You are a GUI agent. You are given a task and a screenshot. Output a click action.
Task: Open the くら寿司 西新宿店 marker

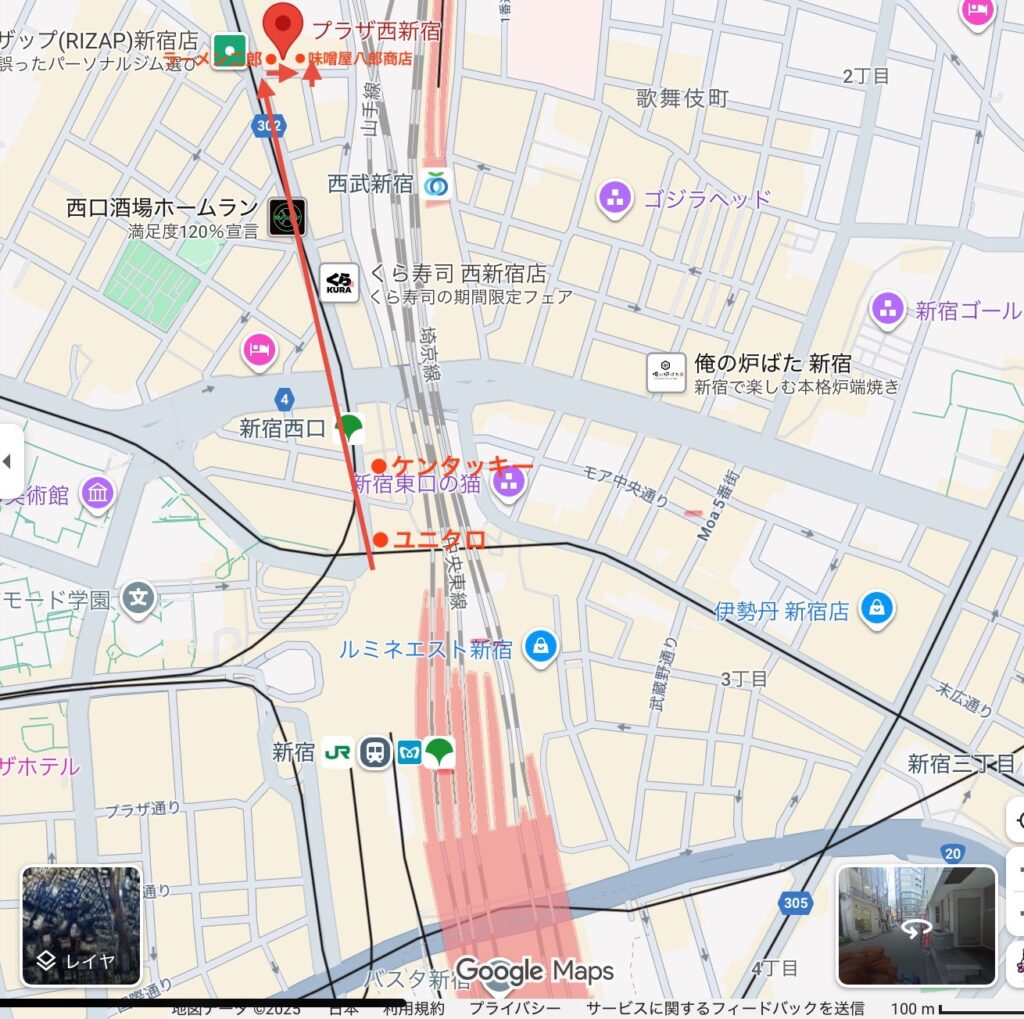tap(340, 283)
